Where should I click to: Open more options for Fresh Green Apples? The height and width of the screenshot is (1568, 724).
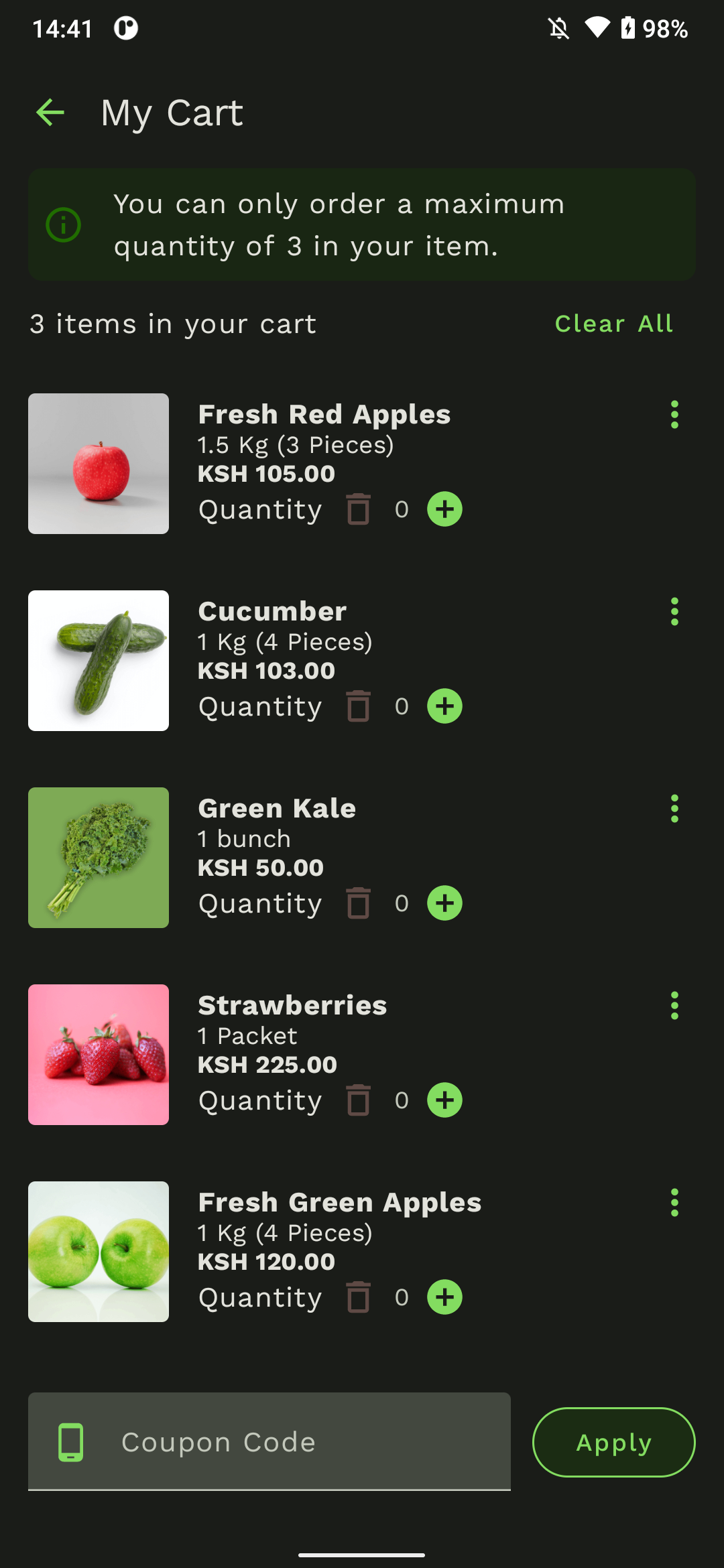674,1203
